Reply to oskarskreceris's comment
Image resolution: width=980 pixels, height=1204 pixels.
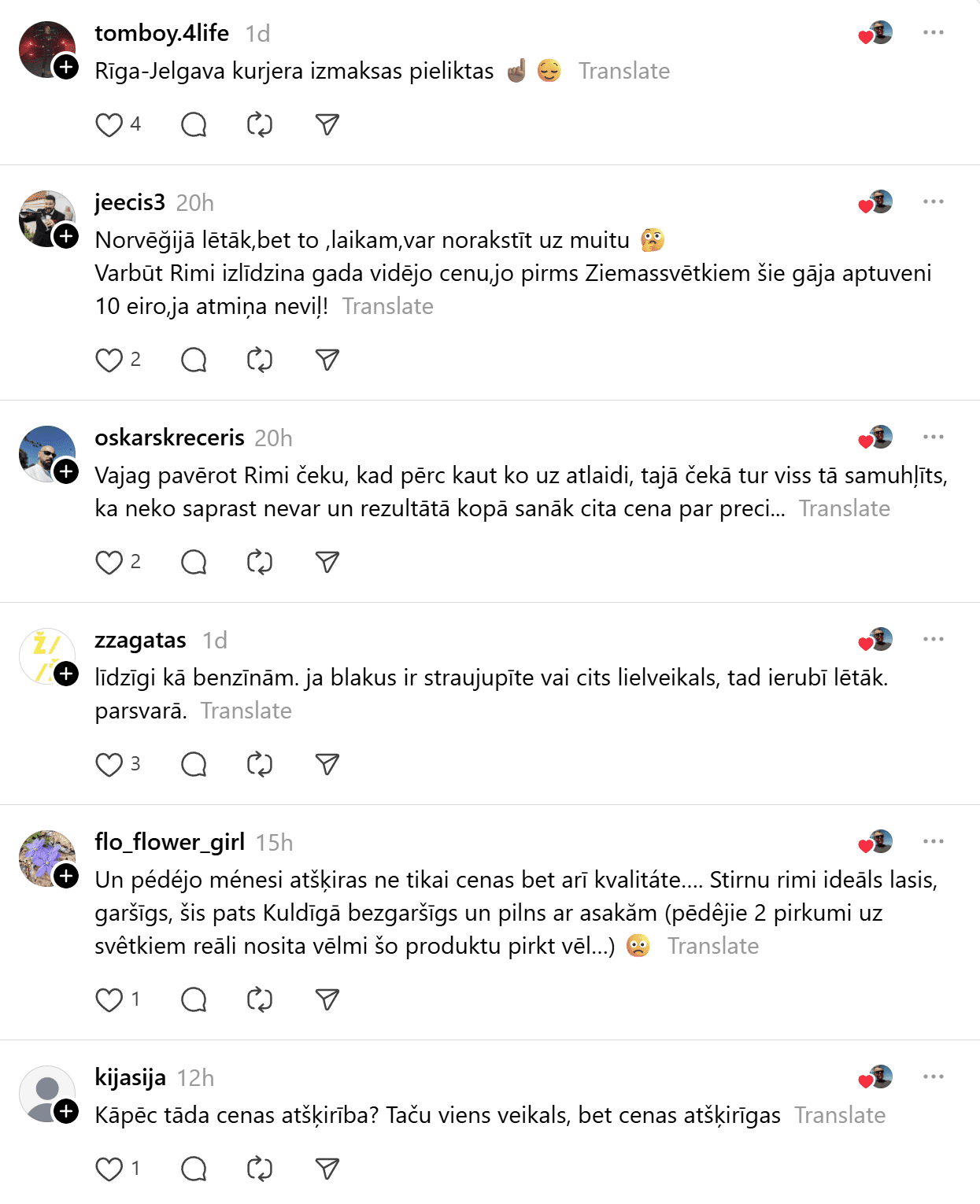(194, 563)
